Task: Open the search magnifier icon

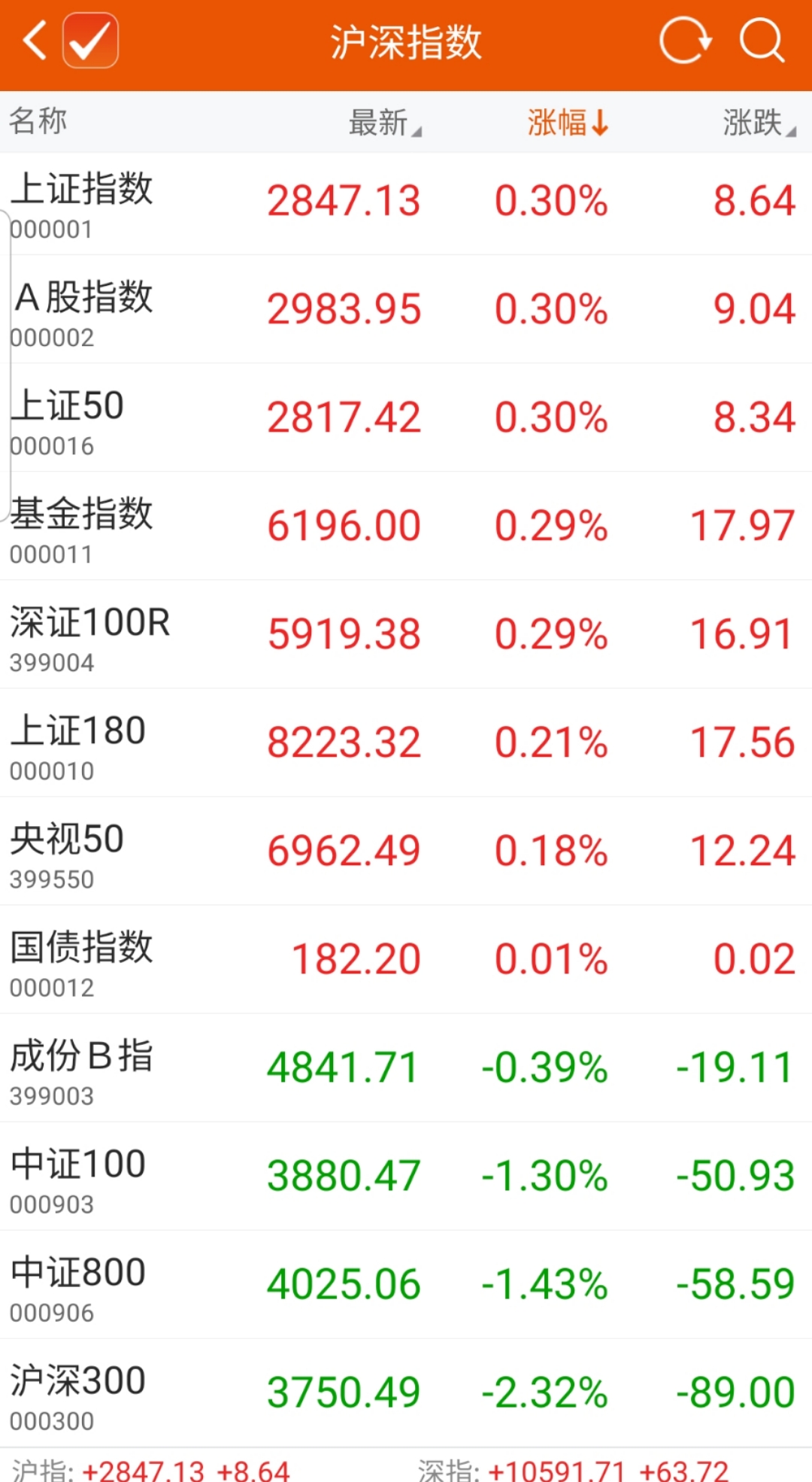Action: pyautogui.click(x=762, y=41)
